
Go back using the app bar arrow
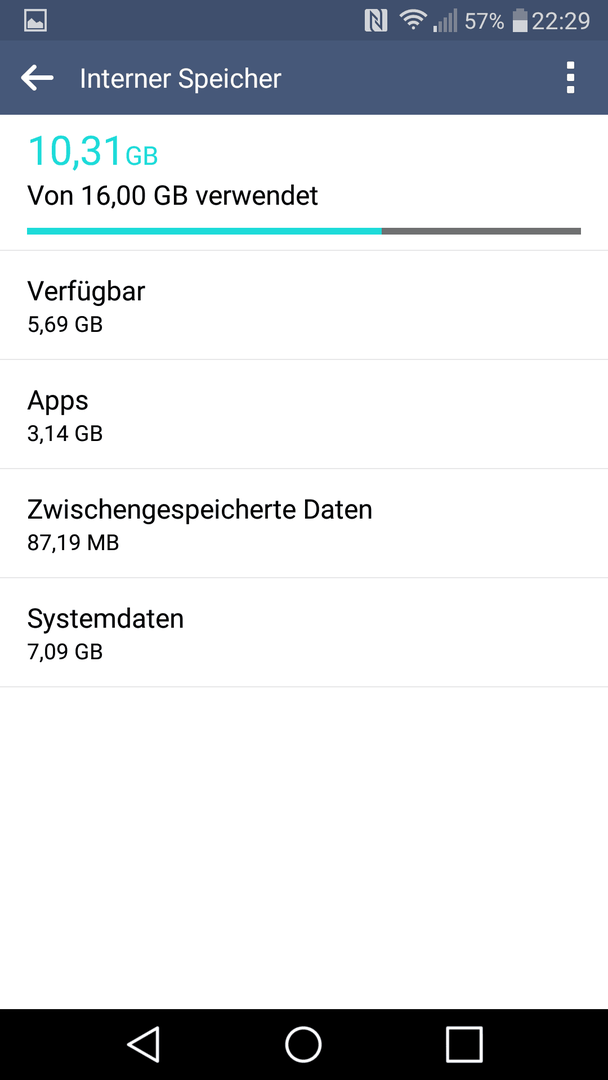point(37,78)
